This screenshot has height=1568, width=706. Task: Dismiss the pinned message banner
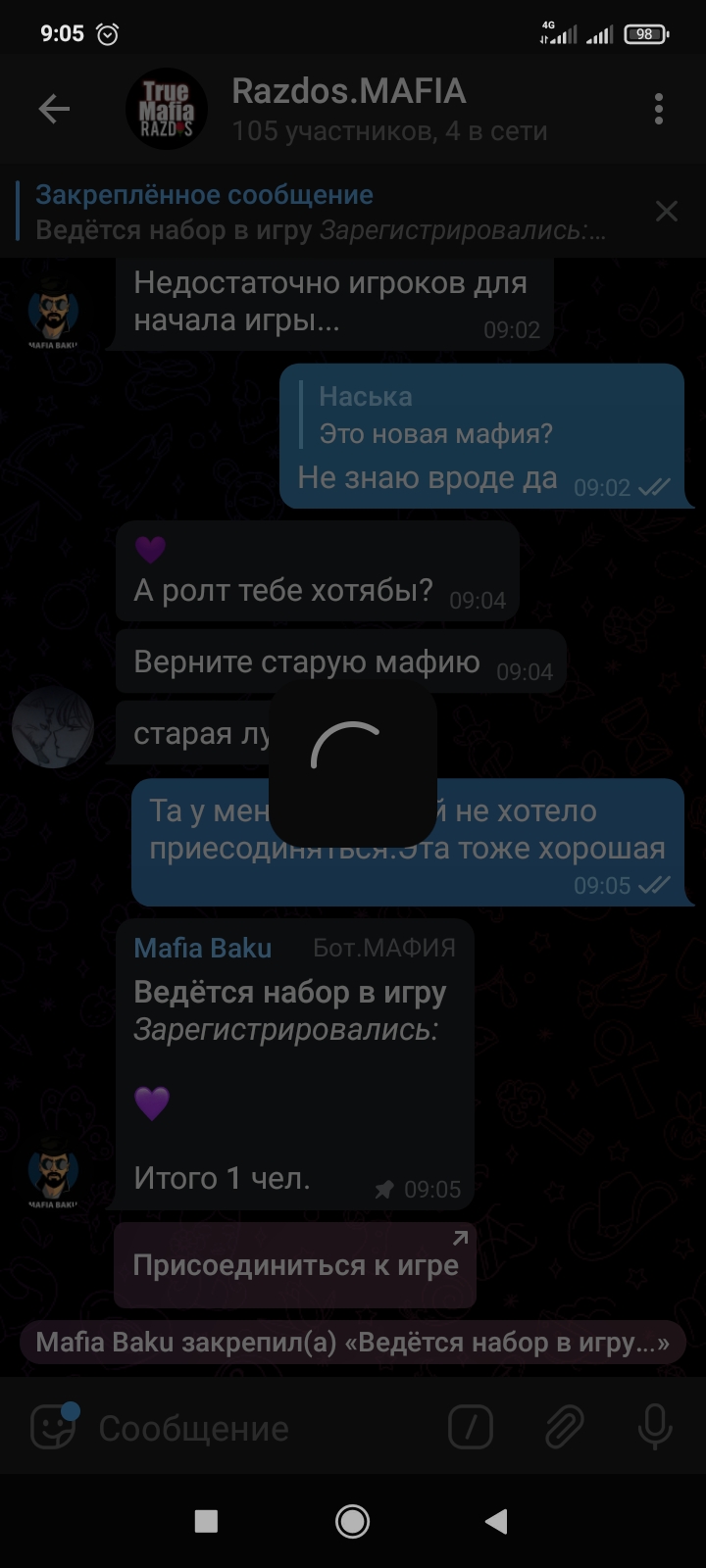[x=667, y=211]
